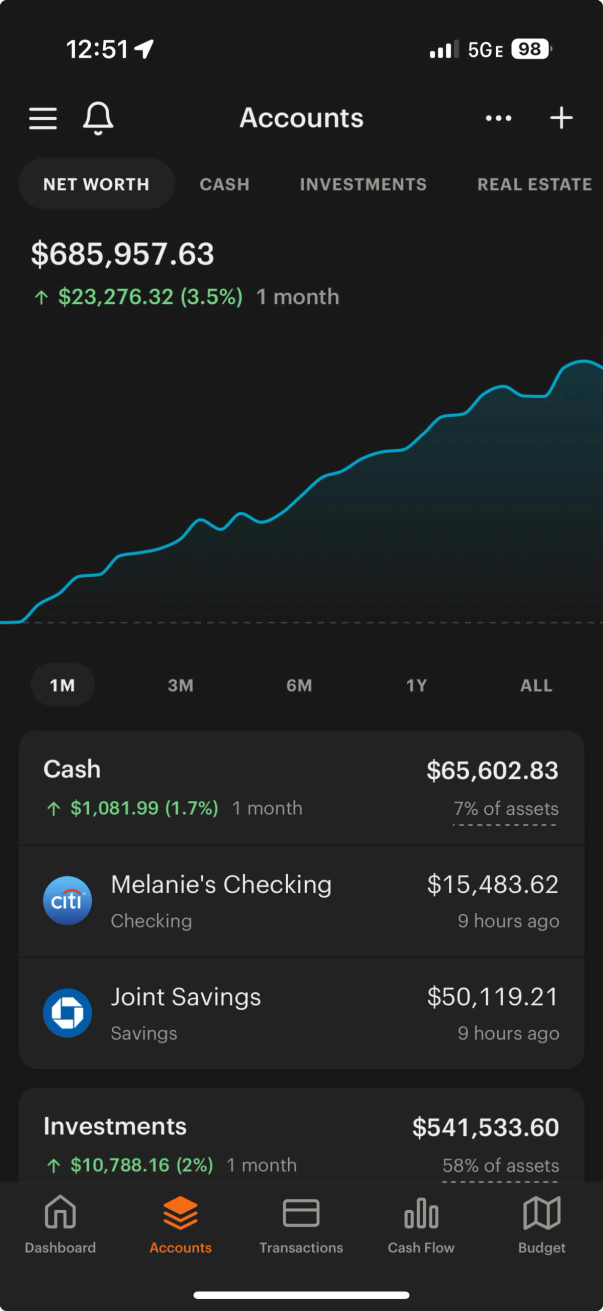Switch to the Real Estate tab
The height and width of the screenshot is (1311, 603).
click(534, 184)
